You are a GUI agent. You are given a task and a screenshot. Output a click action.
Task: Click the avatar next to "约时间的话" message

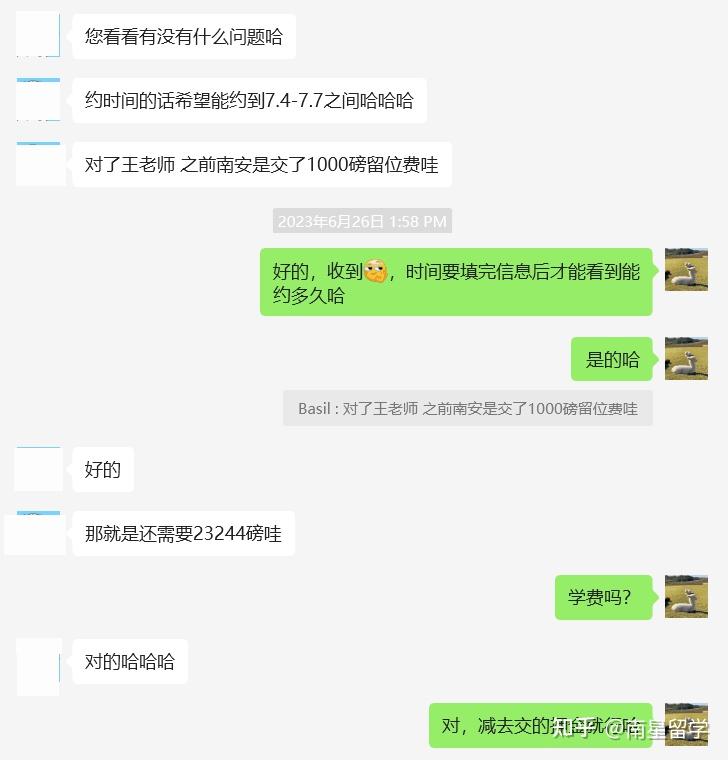click(x=38, y=100)
